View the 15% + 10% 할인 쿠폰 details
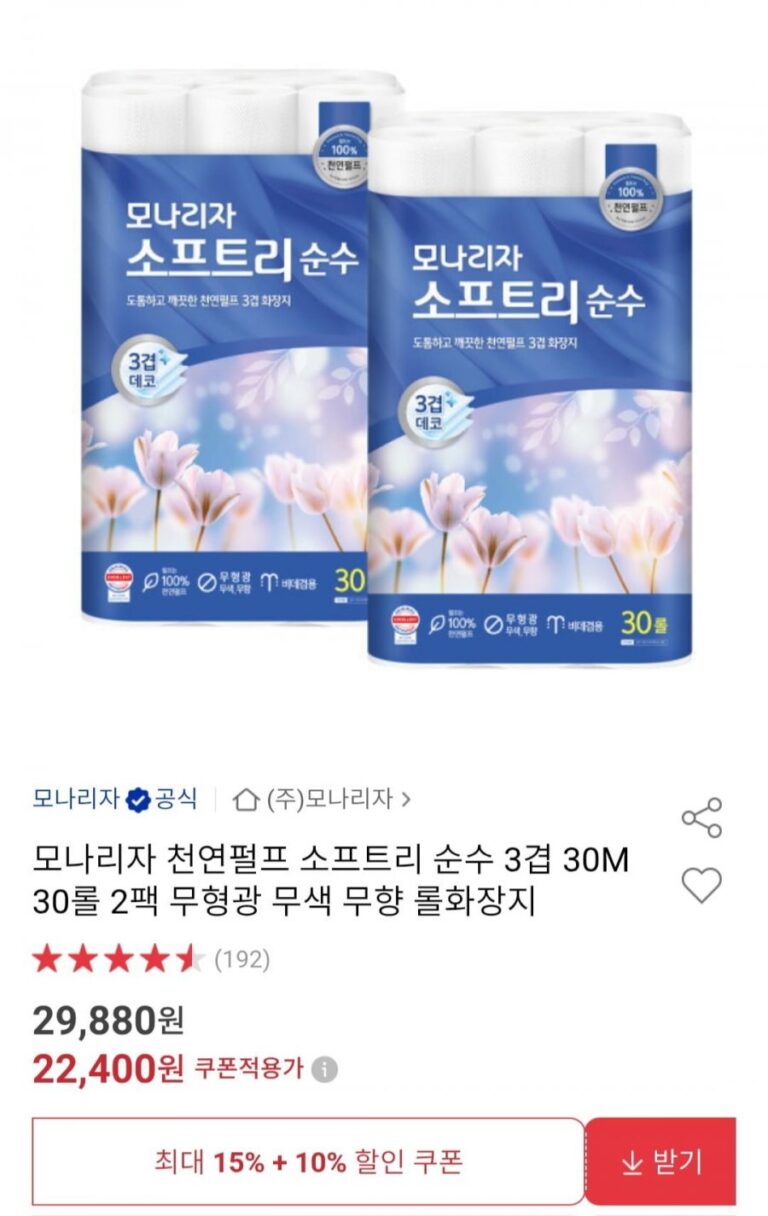Screen dimensions: 768x1216 point(308,1162)
